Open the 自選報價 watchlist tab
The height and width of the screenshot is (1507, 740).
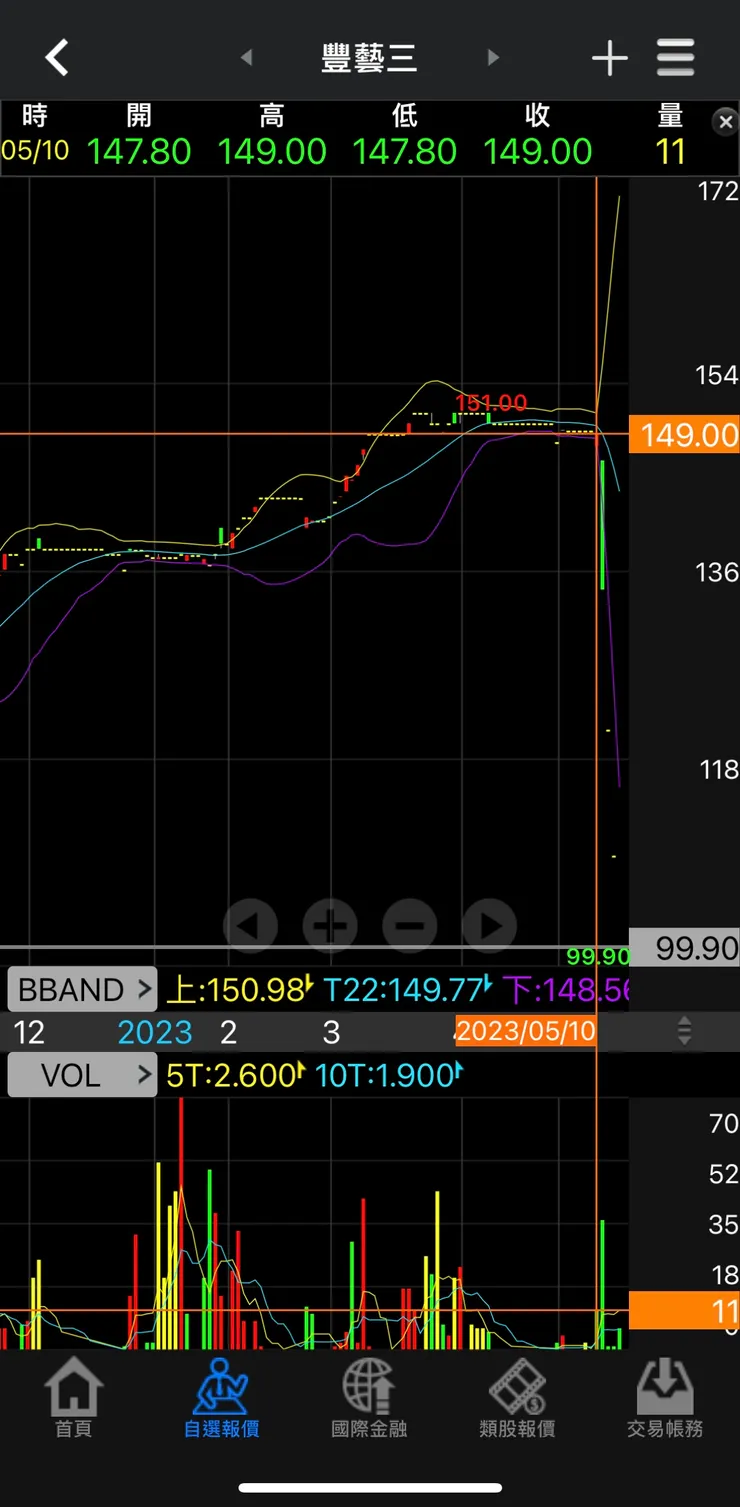(x=221, y=1398)
